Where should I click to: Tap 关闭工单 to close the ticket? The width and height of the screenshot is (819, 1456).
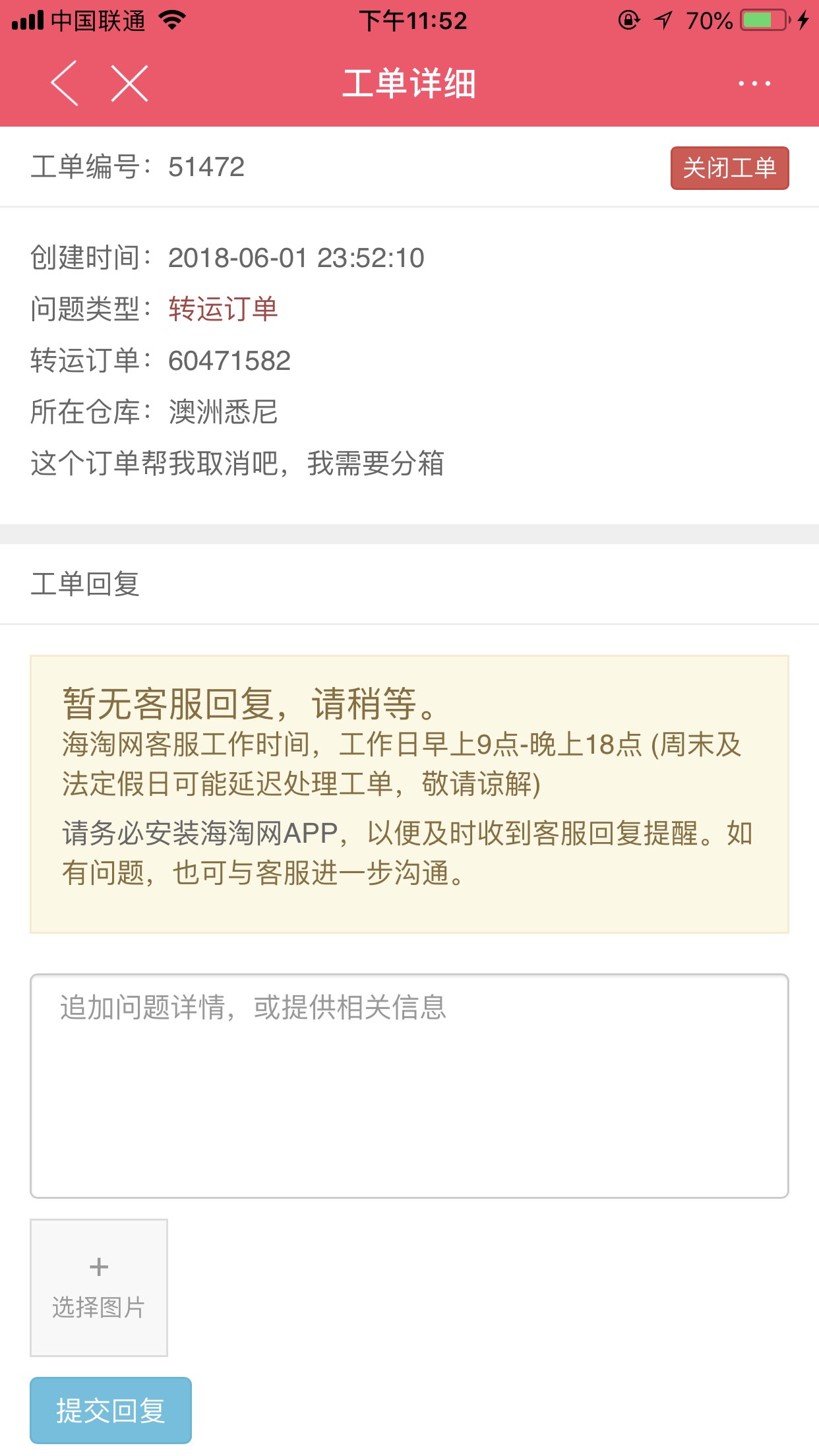coord(729,168)
